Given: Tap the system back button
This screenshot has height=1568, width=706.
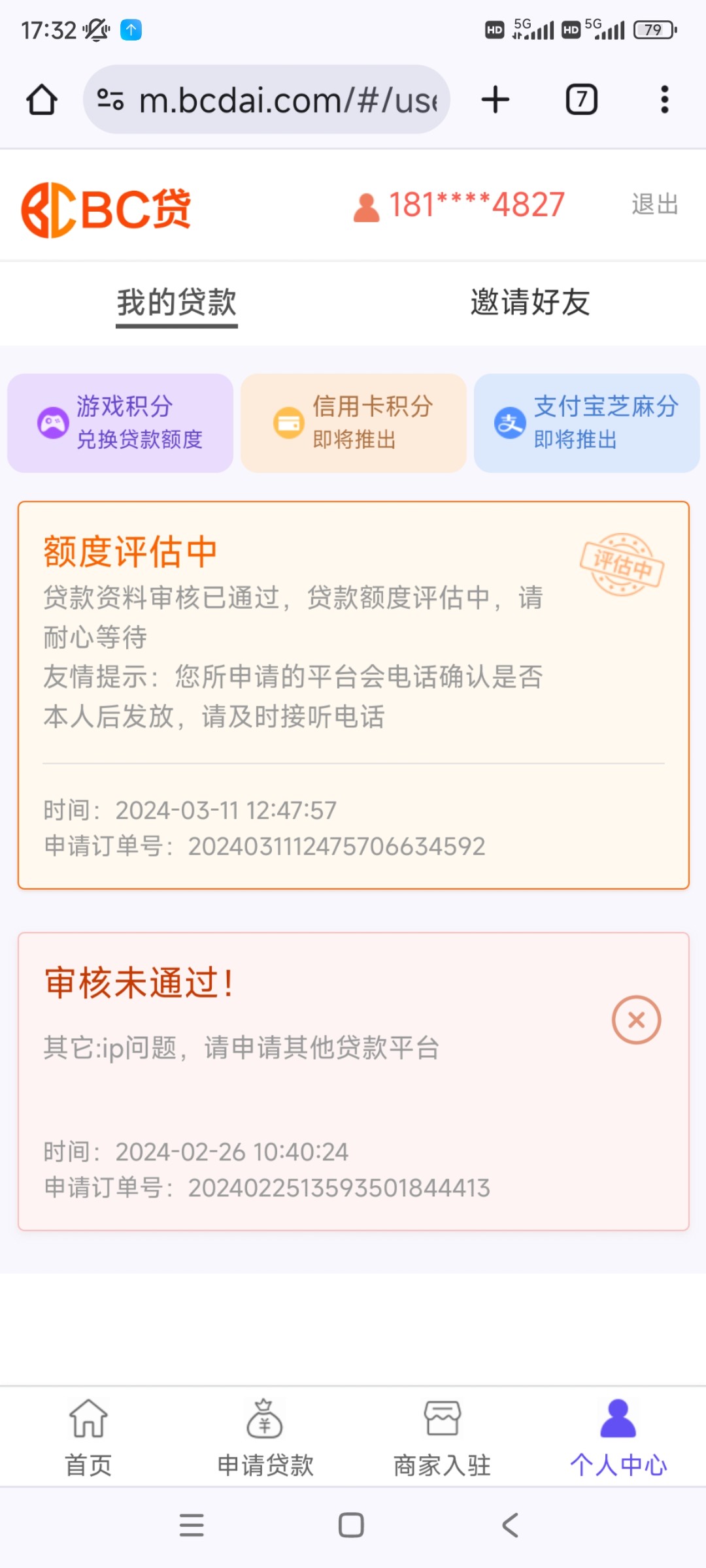Looking at the screenshot, I should (511, 1526).
